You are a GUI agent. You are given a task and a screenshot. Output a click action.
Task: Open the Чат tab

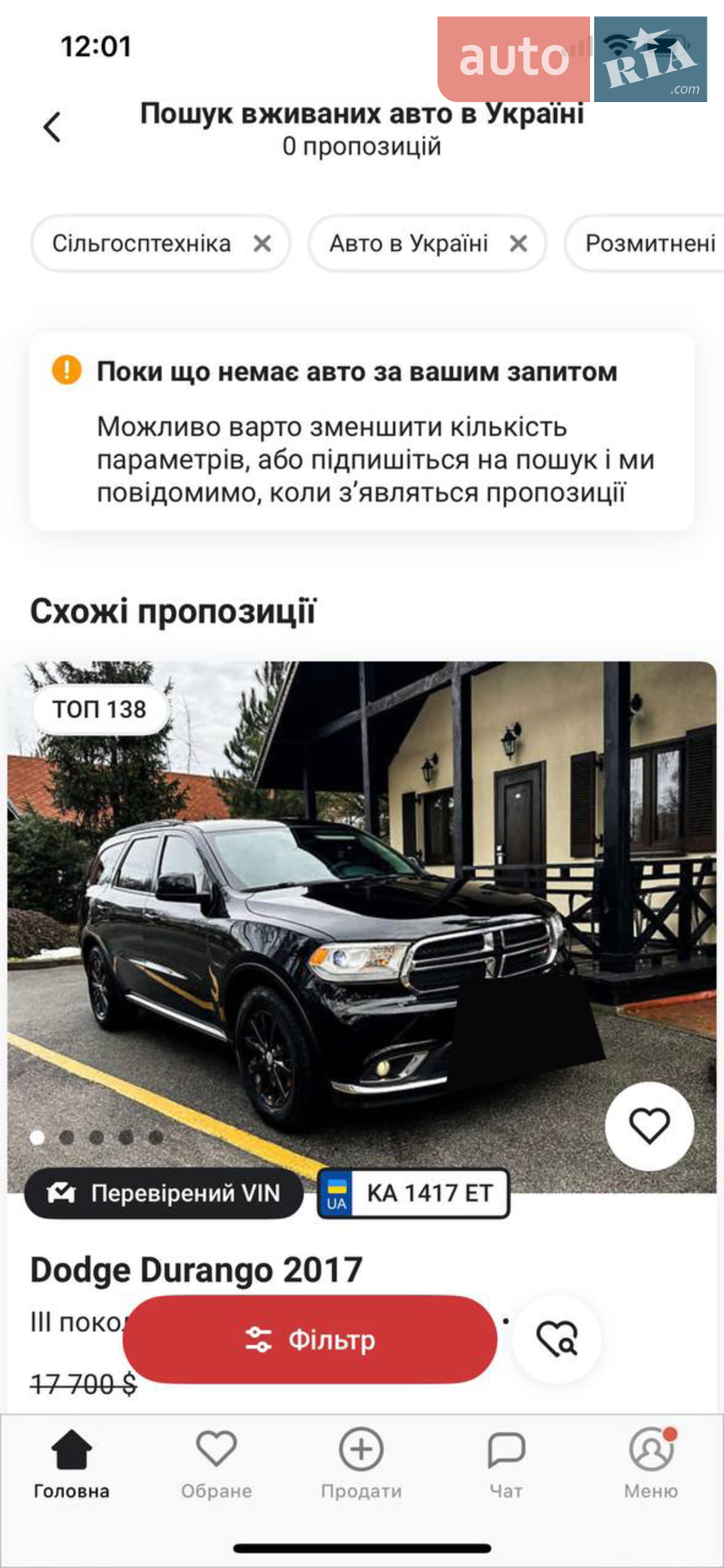pos(506,1465)
